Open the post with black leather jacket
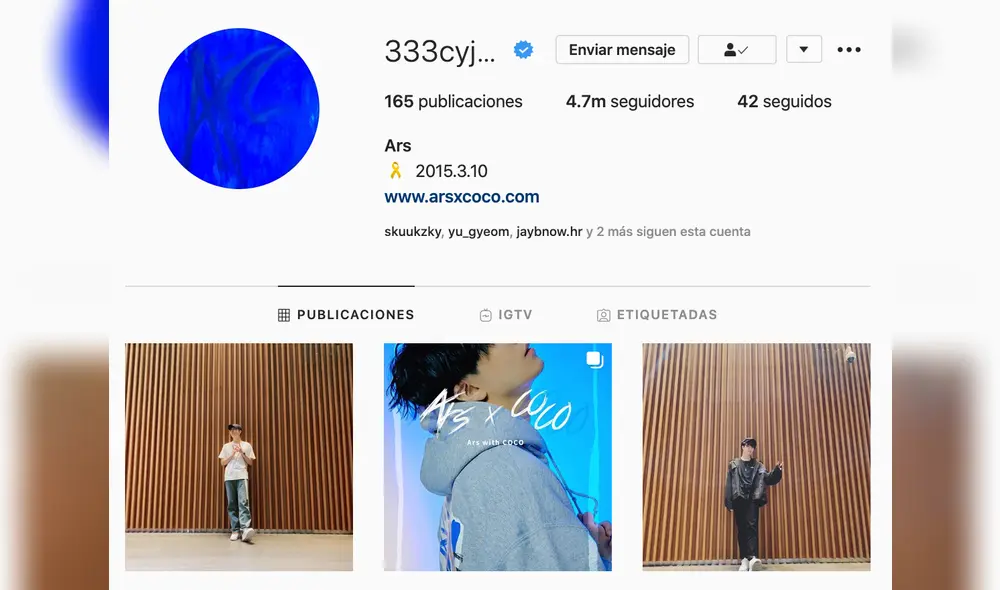The width and height of the screenshot is (1000, 590). [756, 457]
